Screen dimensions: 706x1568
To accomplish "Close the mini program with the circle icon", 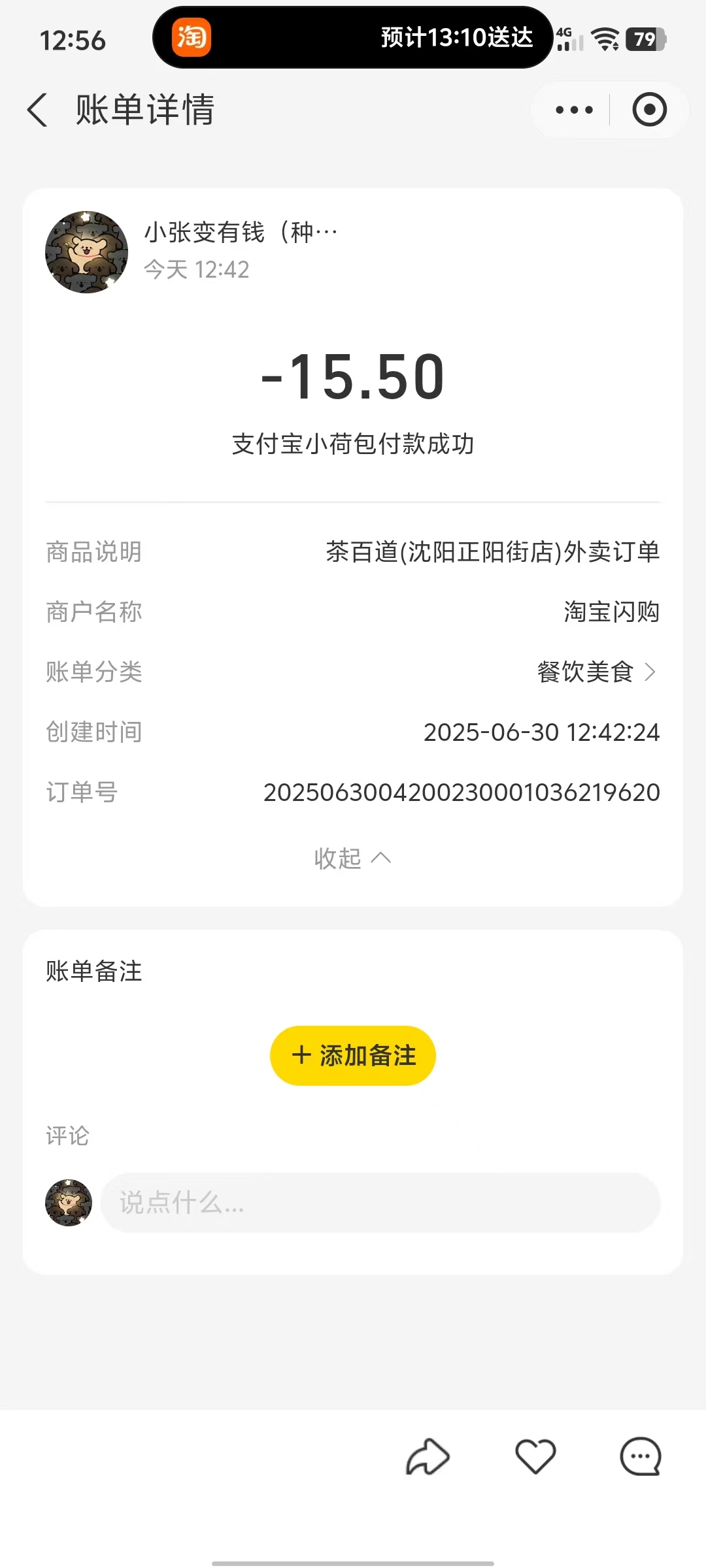I will click(x=649, y=110).
